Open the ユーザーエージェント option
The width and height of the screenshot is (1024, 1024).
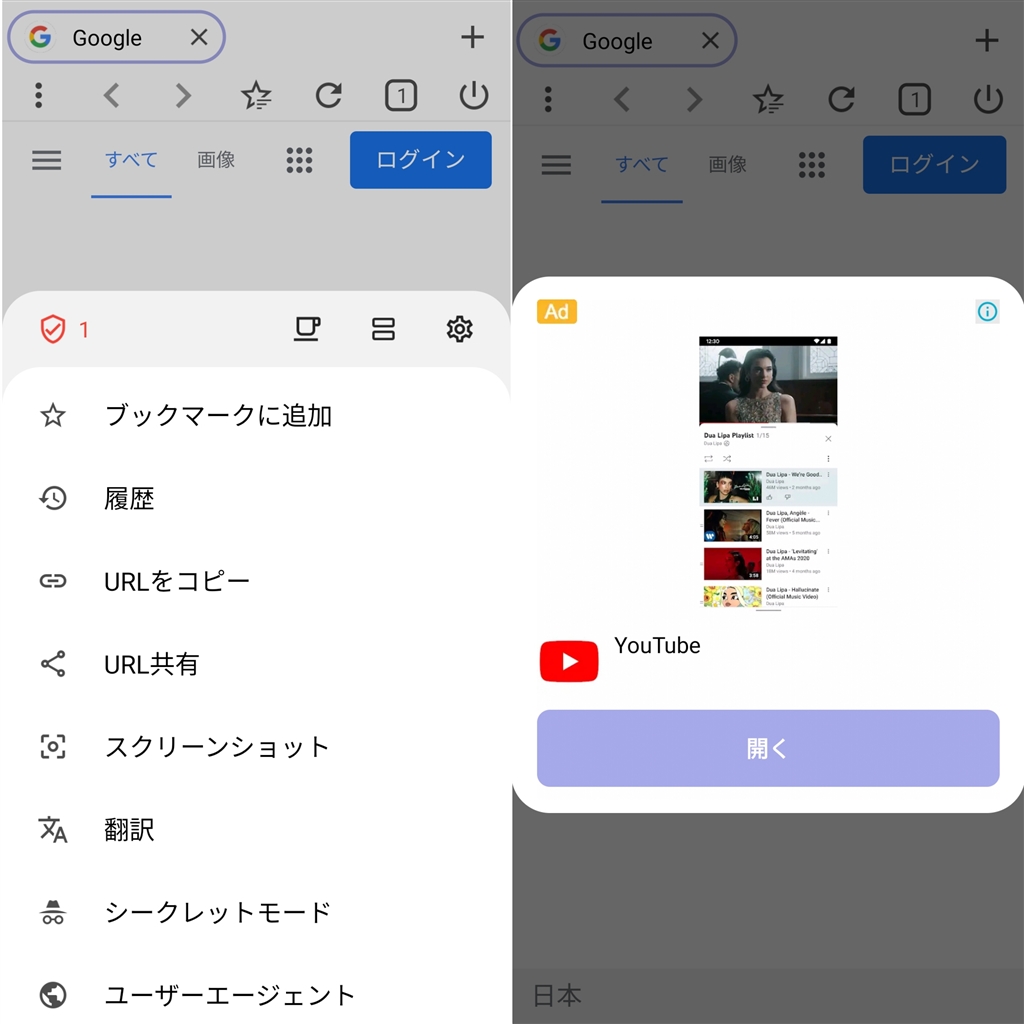pyautogui.click(x=230, y=995)
